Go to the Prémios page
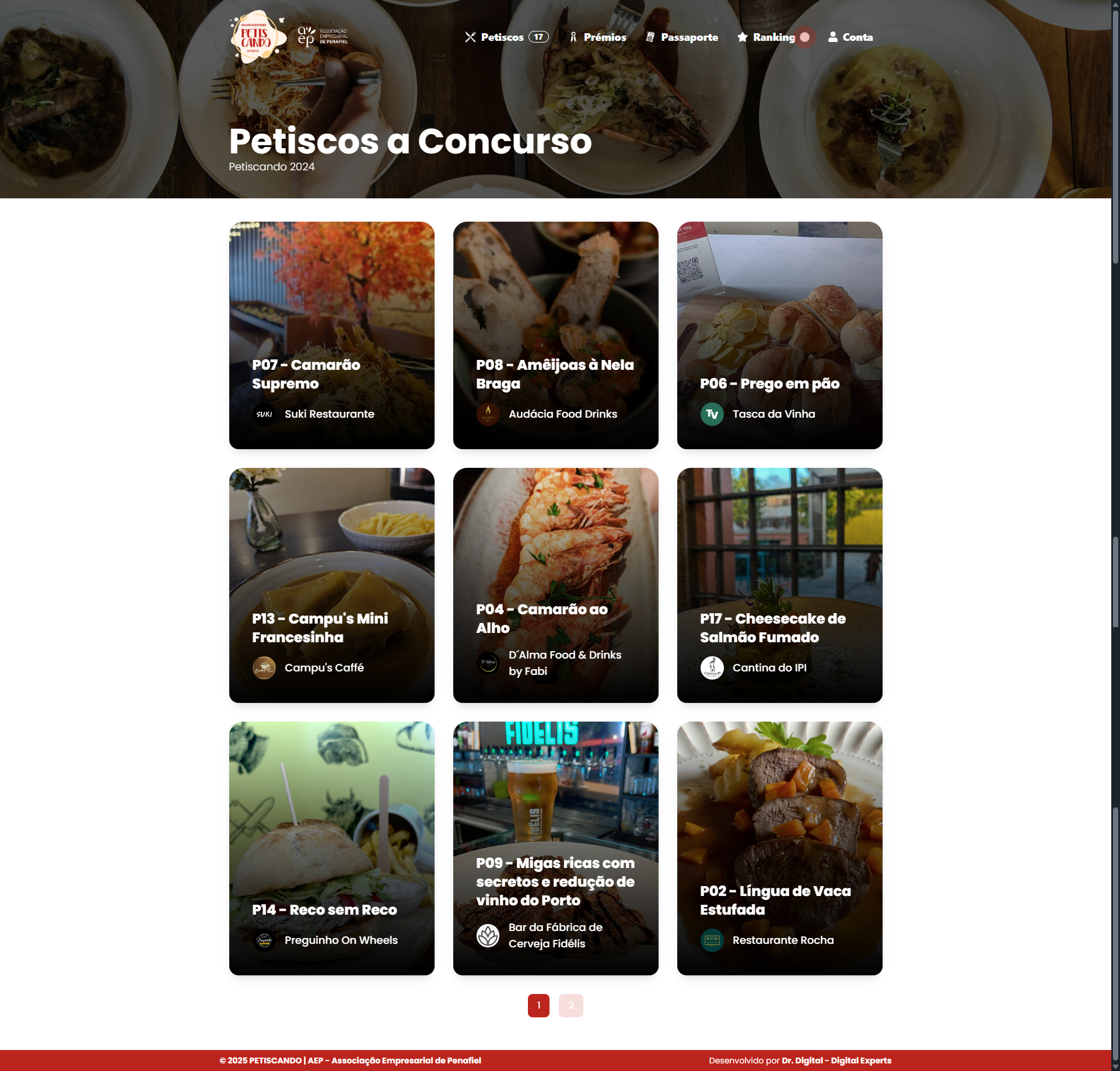 pyautogui.click(x=598, y=37)
